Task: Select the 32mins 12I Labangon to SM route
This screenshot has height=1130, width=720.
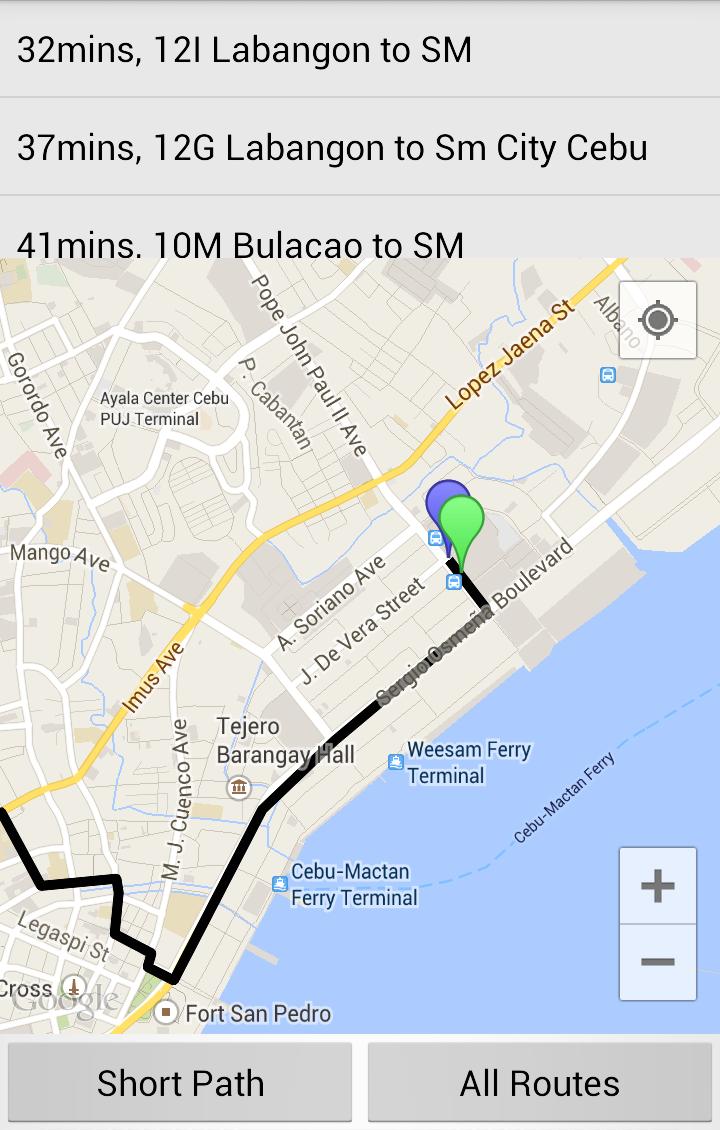Action: pyautogui.click(x=360, y=50)
